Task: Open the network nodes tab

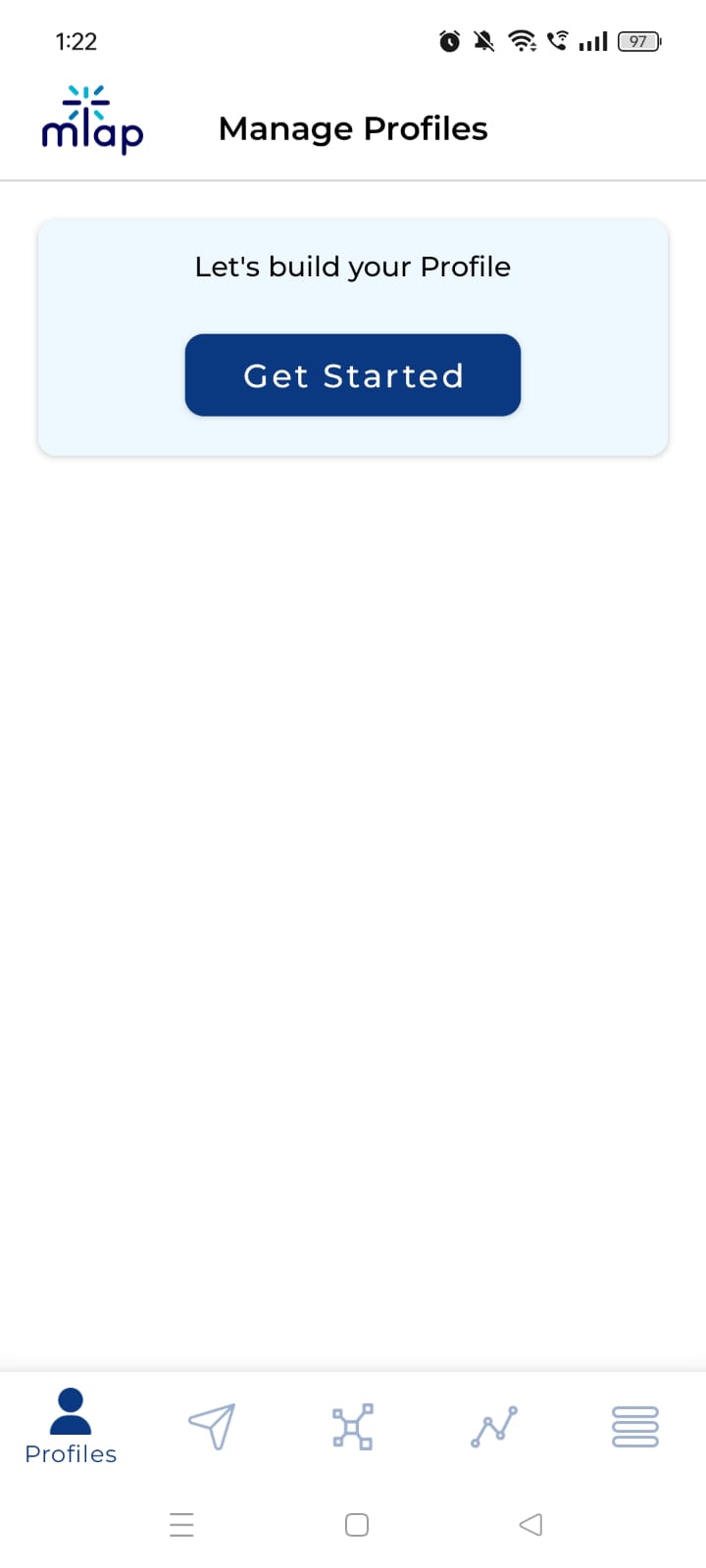Action: coord(353,1426)
